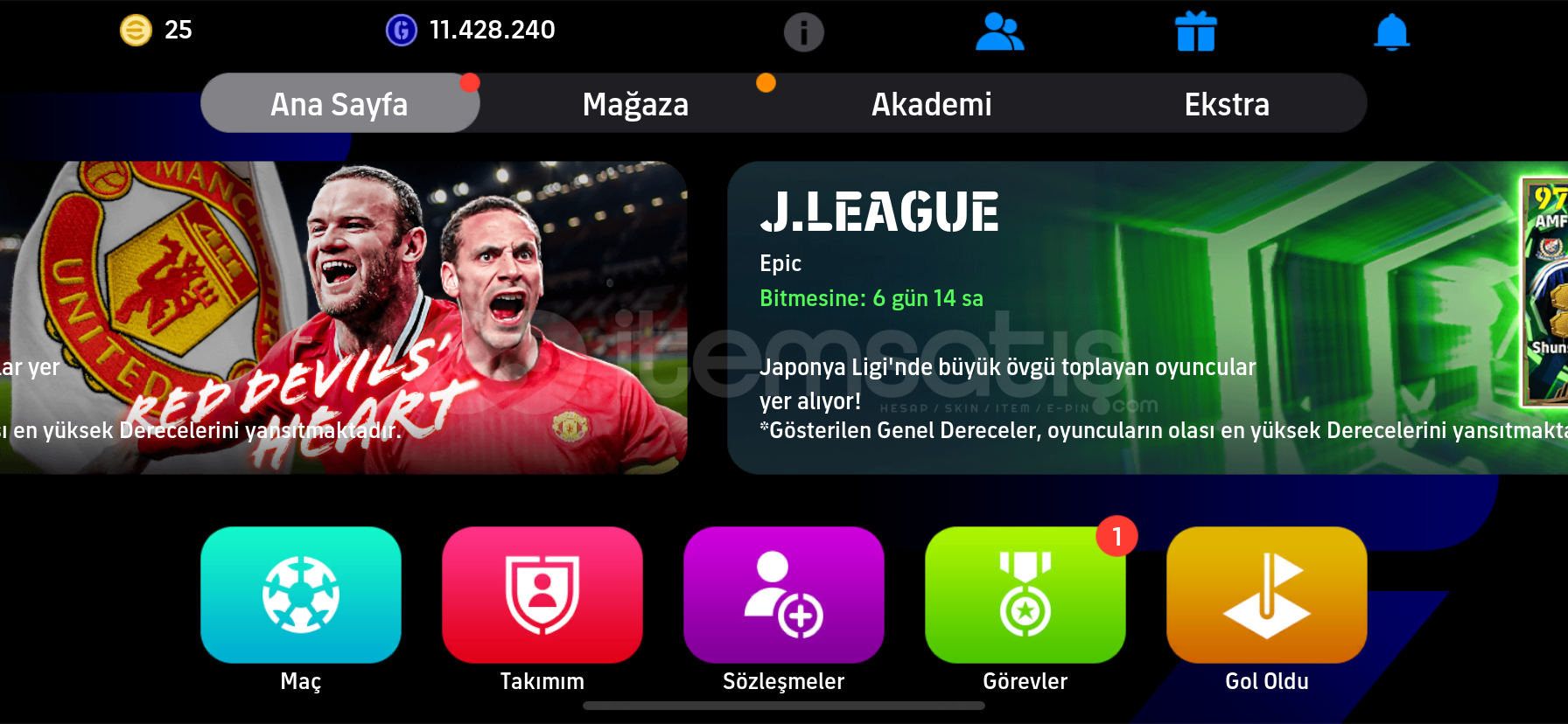Open Sözleşmeler
The image size is (1568, 724).
(x=784, y=595)
